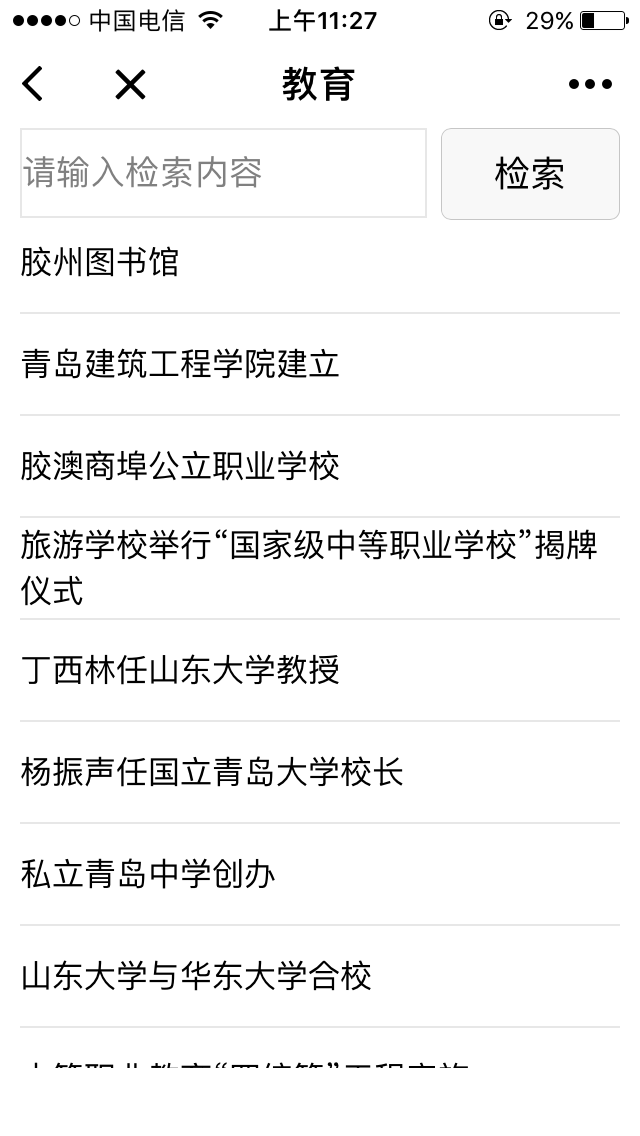The image size is (640, 1136).
Task: Select 胶澳商埠公立职业学校
Action: (180, 467)
